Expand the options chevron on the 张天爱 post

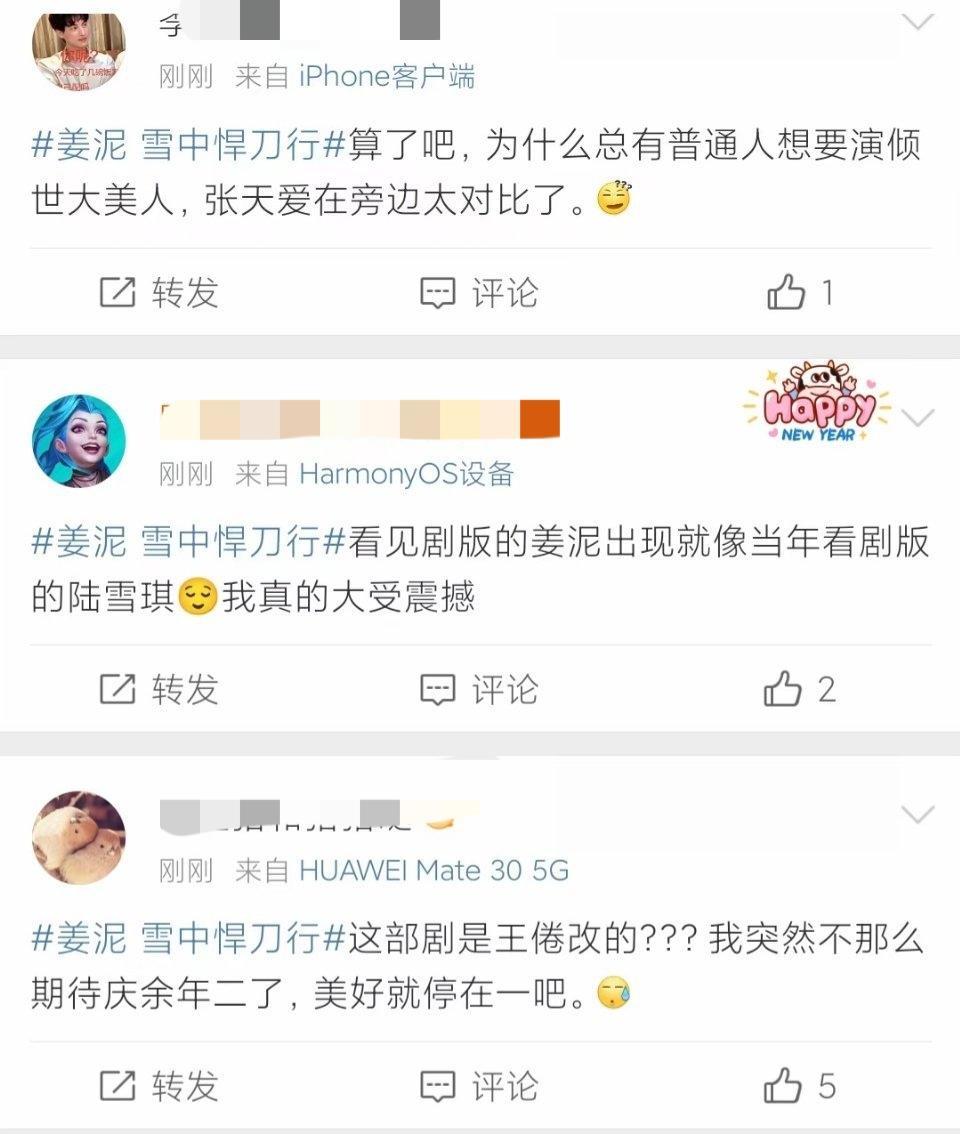point(917,22)
